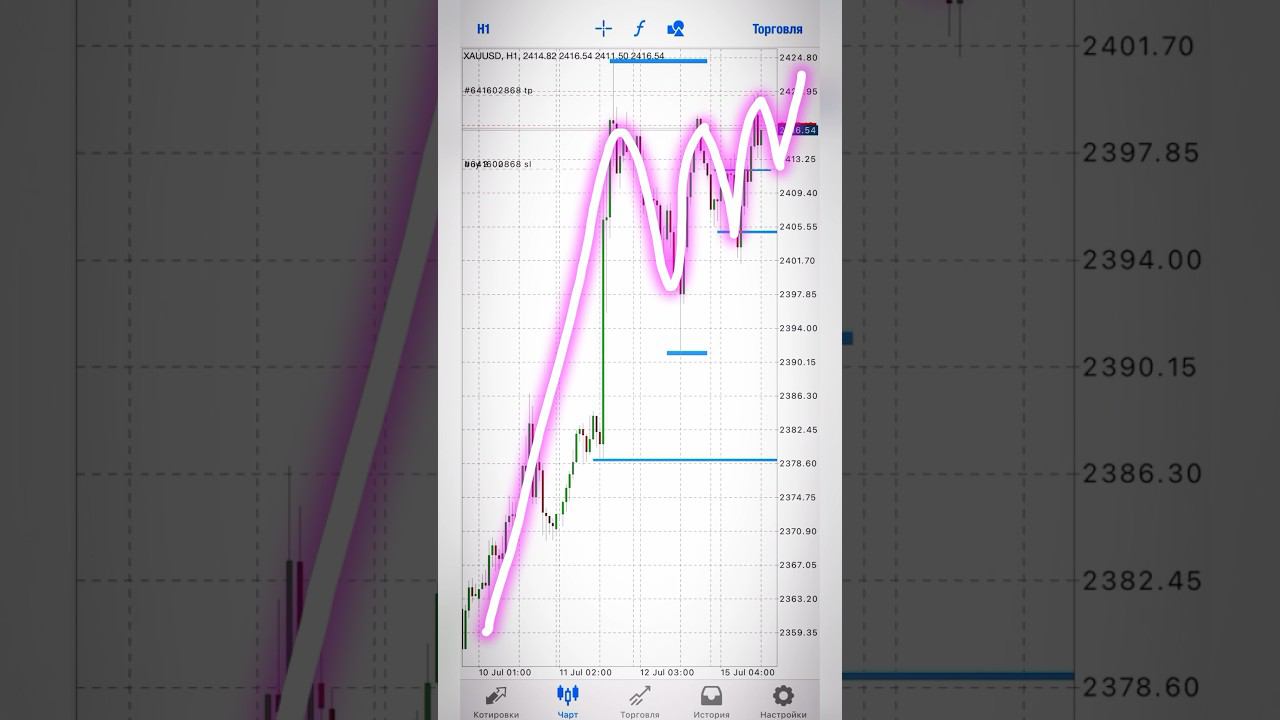This screenshot has height=720, width=1280.
Task: Open the indicators function icon
Action: pyautogui.click(x=639, y=29)
